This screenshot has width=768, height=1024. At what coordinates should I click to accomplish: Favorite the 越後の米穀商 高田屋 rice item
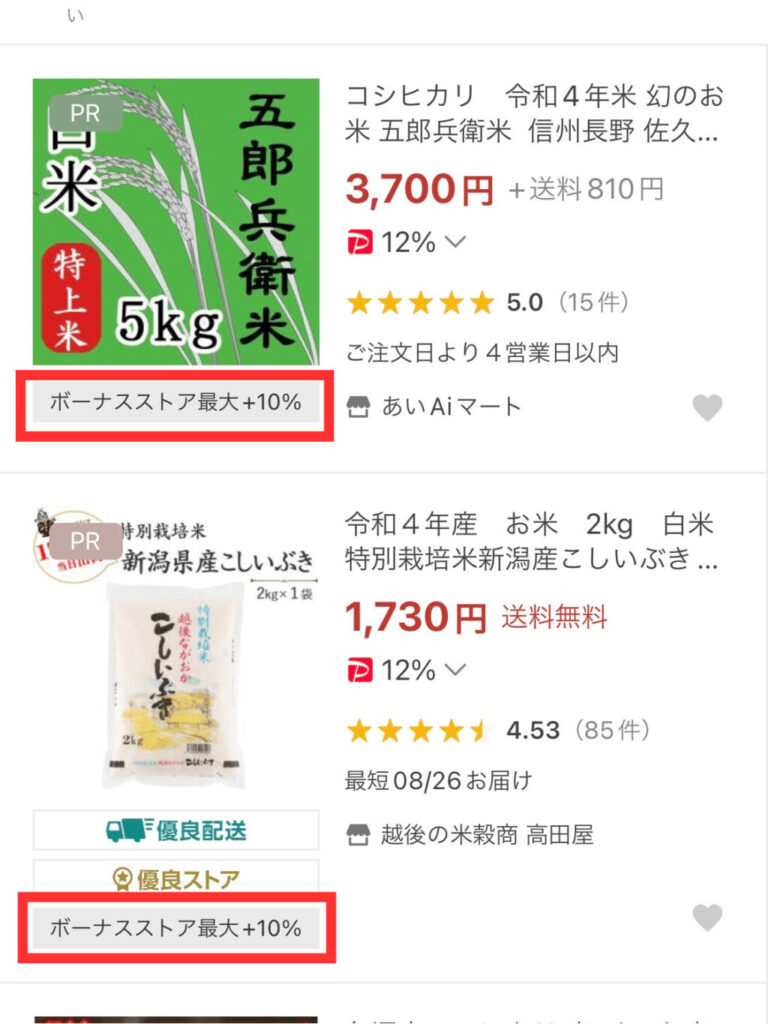point(707,917)
